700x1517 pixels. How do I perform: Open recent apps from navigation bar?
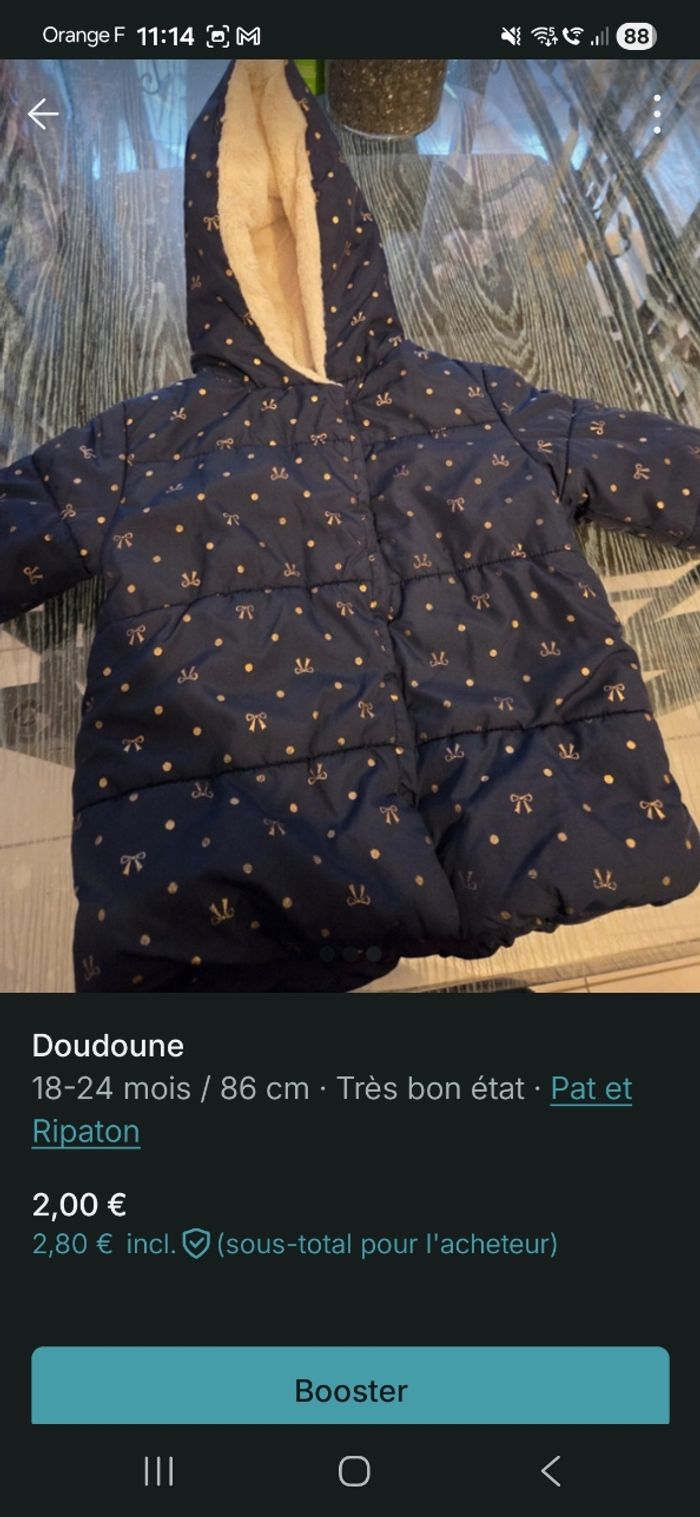pos(158,1471)
